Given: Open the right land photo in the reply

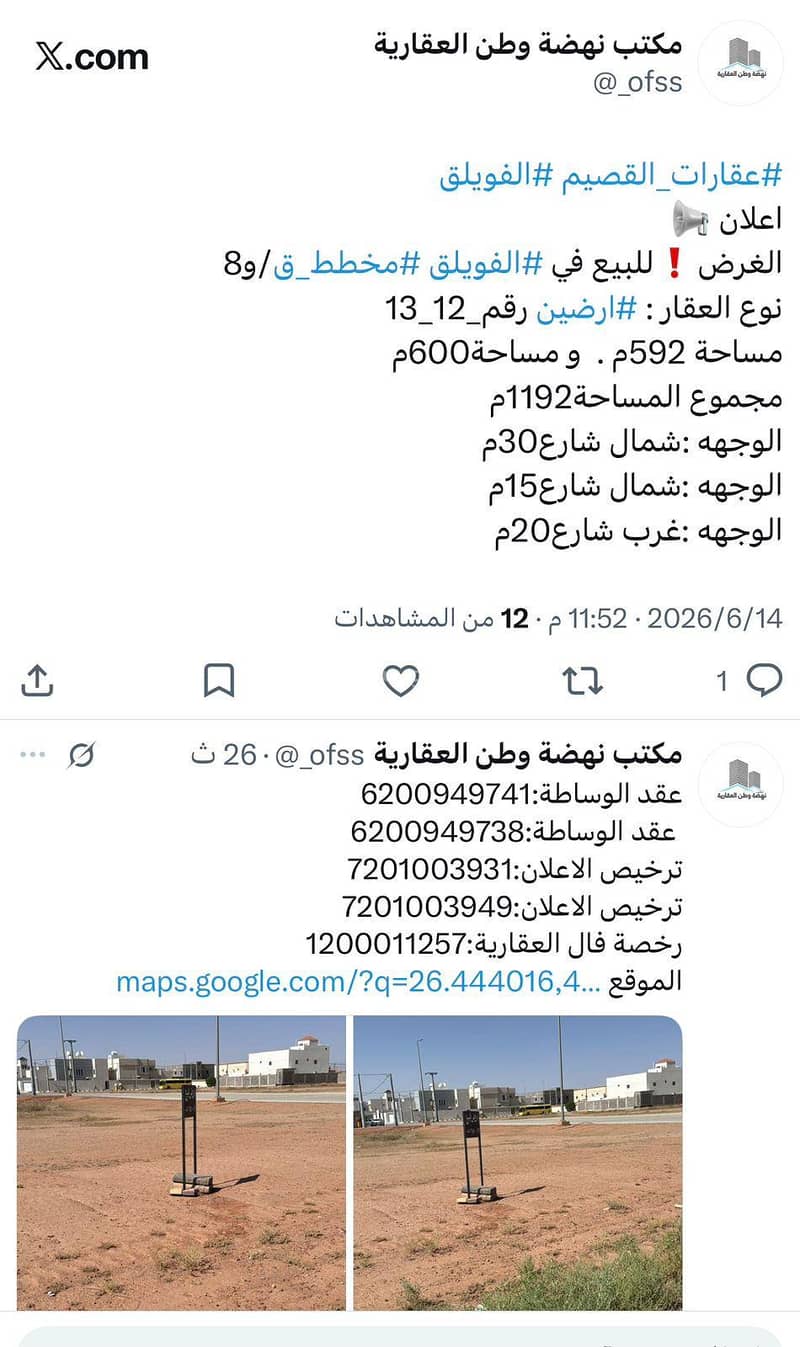Looking at the screenshot, I should (518, 1163).
